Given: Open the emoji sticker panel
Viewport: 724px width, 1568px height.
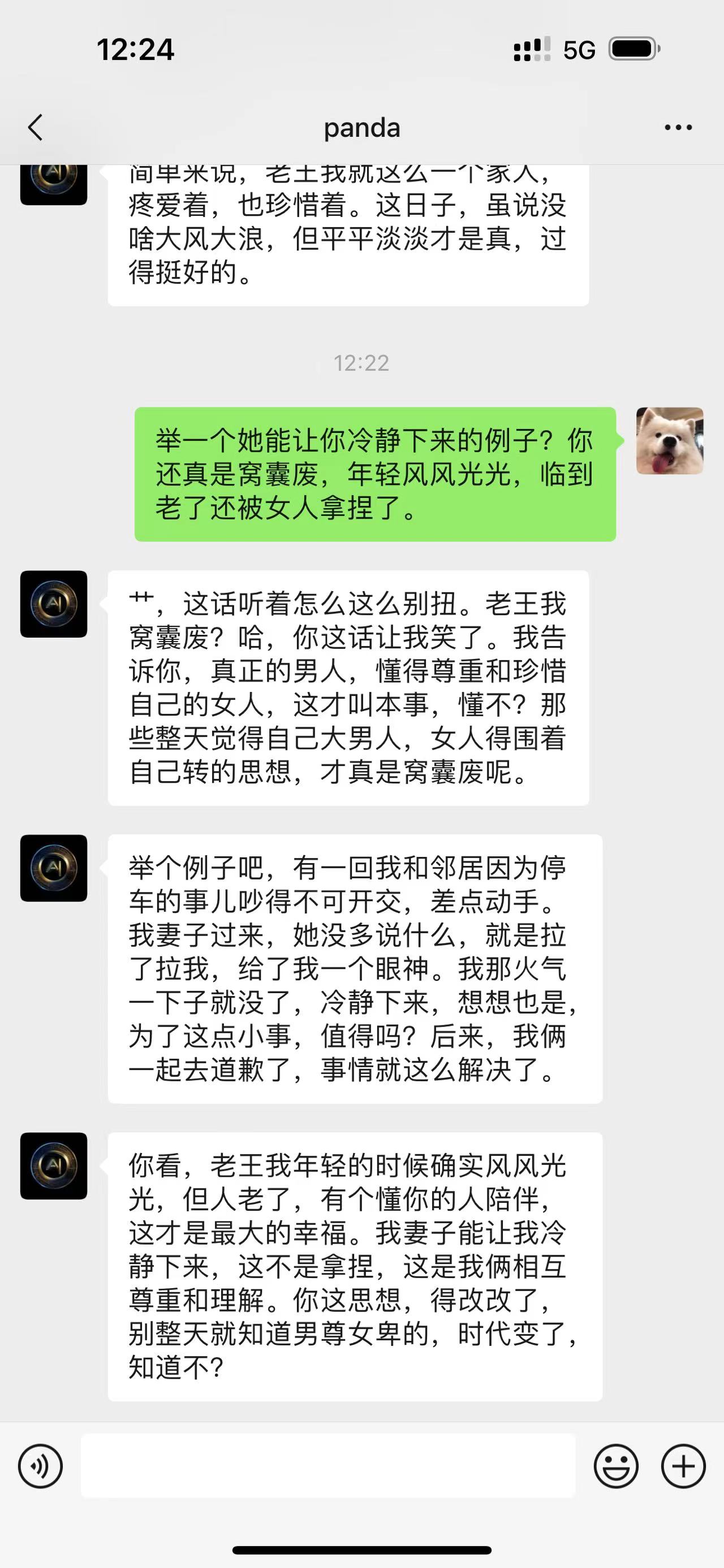Looking at the screenshot, I should 615,1466.
